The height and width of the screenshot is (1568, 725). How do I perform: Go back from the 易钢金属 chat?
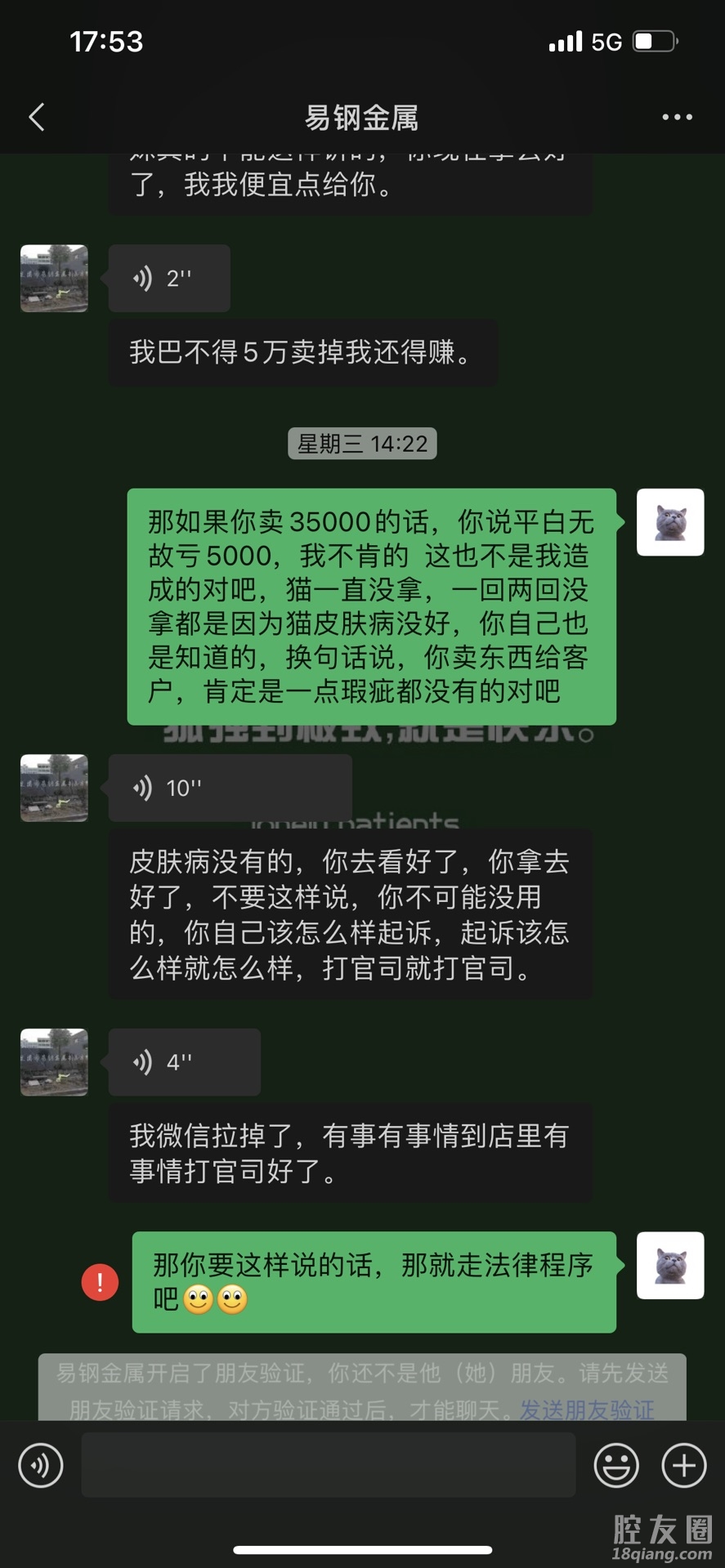37,118
